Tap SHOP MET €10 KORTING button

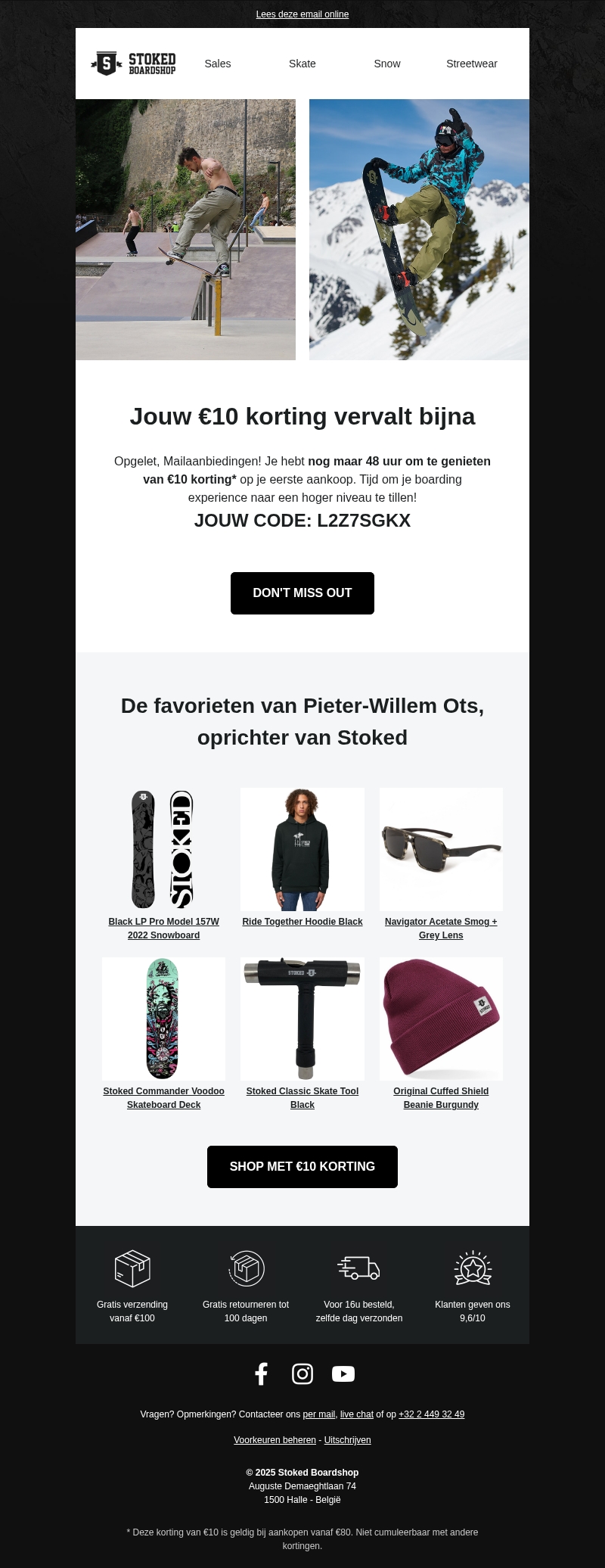point(302,1167)
